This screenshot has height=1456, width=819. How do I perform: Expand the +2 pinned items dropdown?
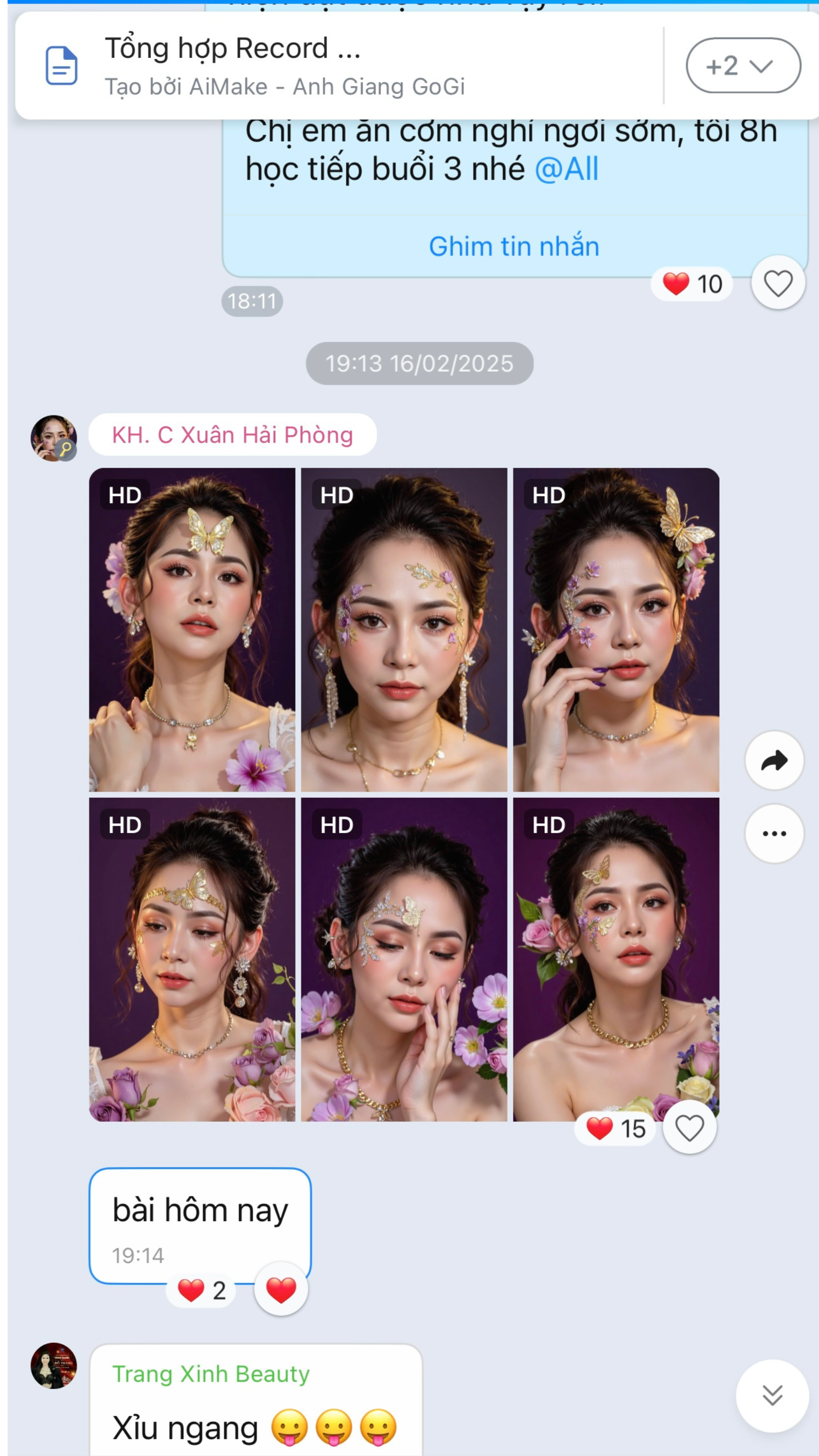743,65
